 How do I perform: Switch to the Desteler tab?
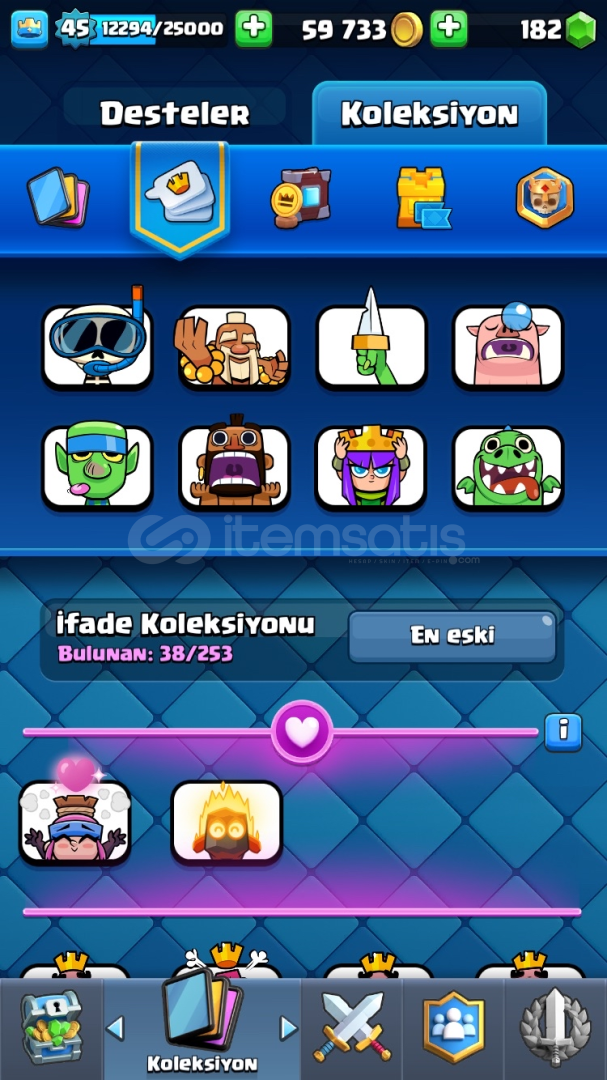click(x=175, y=113)
